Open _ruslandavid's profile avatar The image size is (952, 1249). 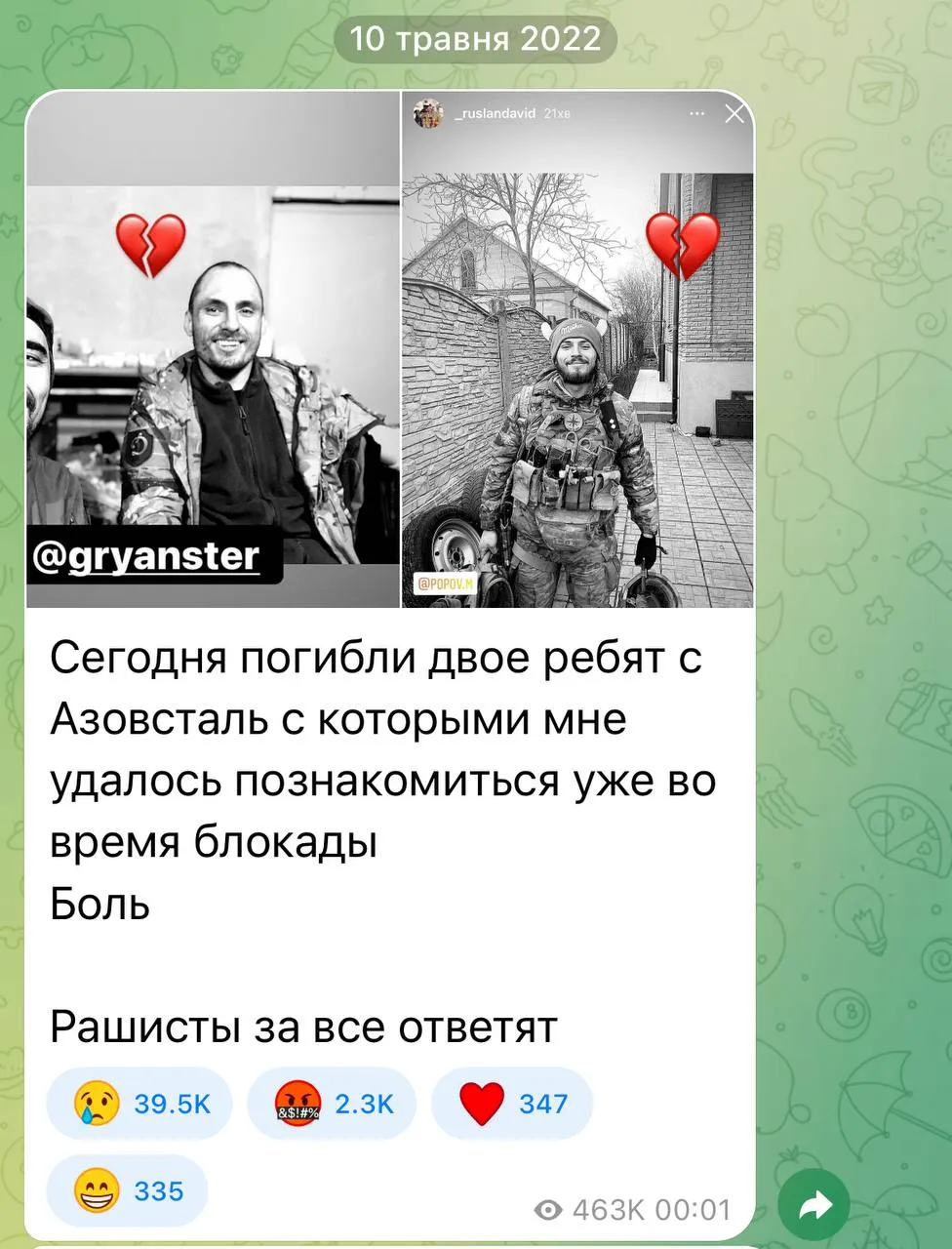tap(429, 113)
